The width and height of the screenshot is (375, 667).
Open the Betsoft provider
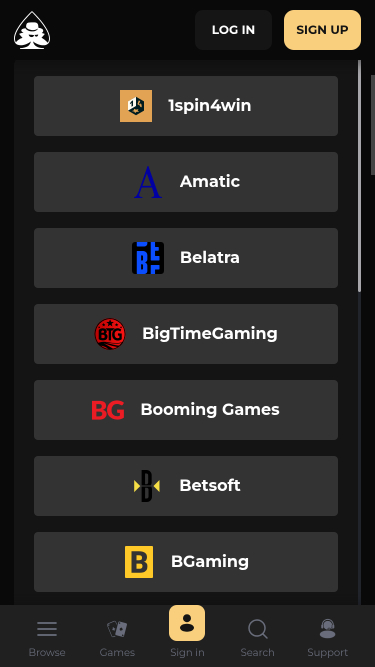(186, 486)
